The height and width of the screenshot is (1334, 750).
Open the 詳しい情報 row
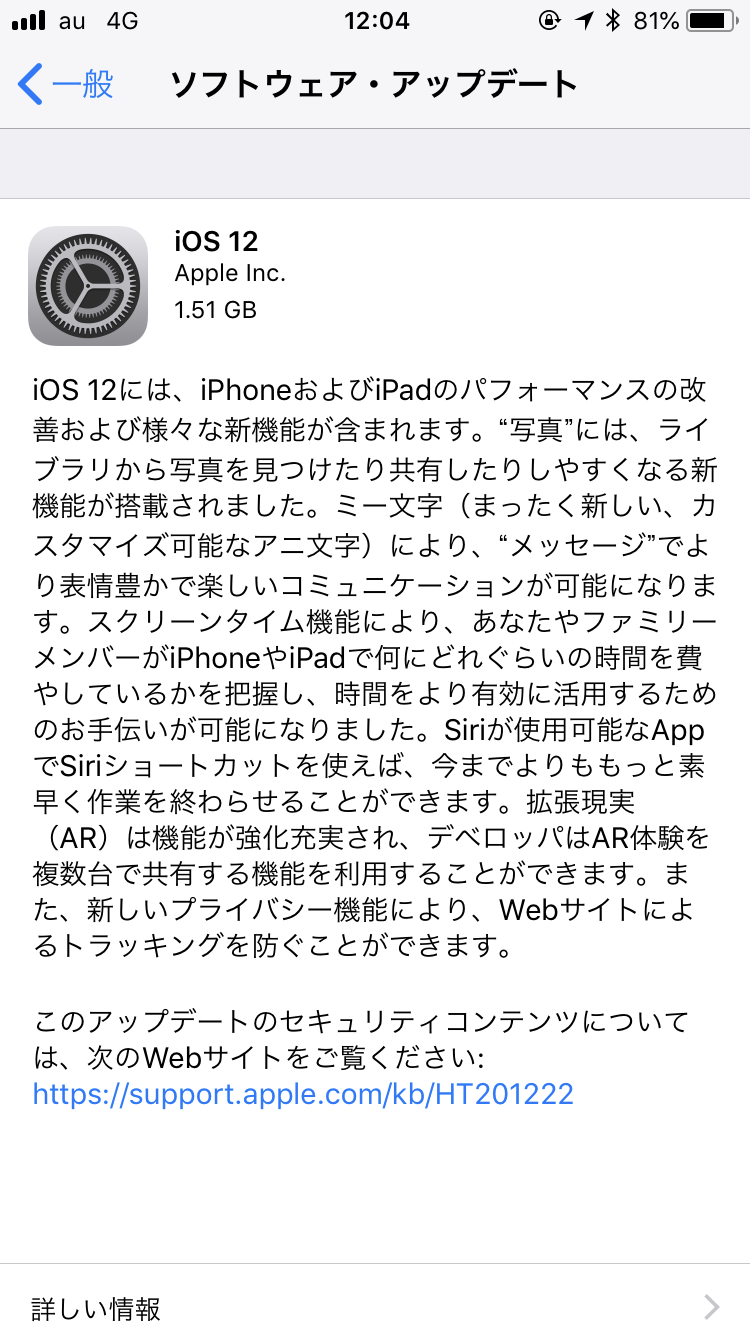pyautogui.click(x=375, y=1306)
